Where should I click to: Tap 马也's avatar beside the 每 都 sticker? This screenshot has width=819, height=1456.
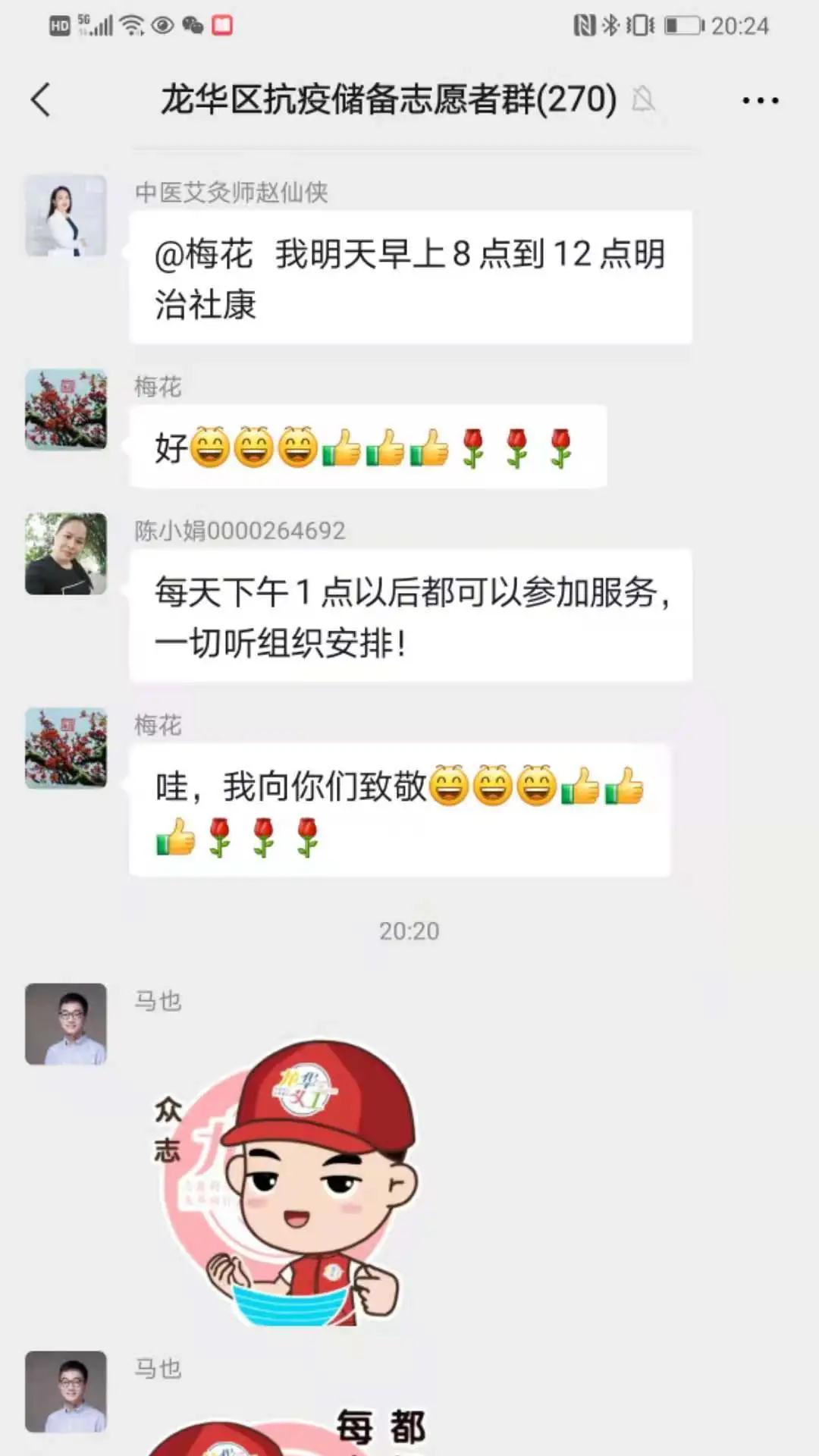pyautogui.click(x=66, y=1391)
